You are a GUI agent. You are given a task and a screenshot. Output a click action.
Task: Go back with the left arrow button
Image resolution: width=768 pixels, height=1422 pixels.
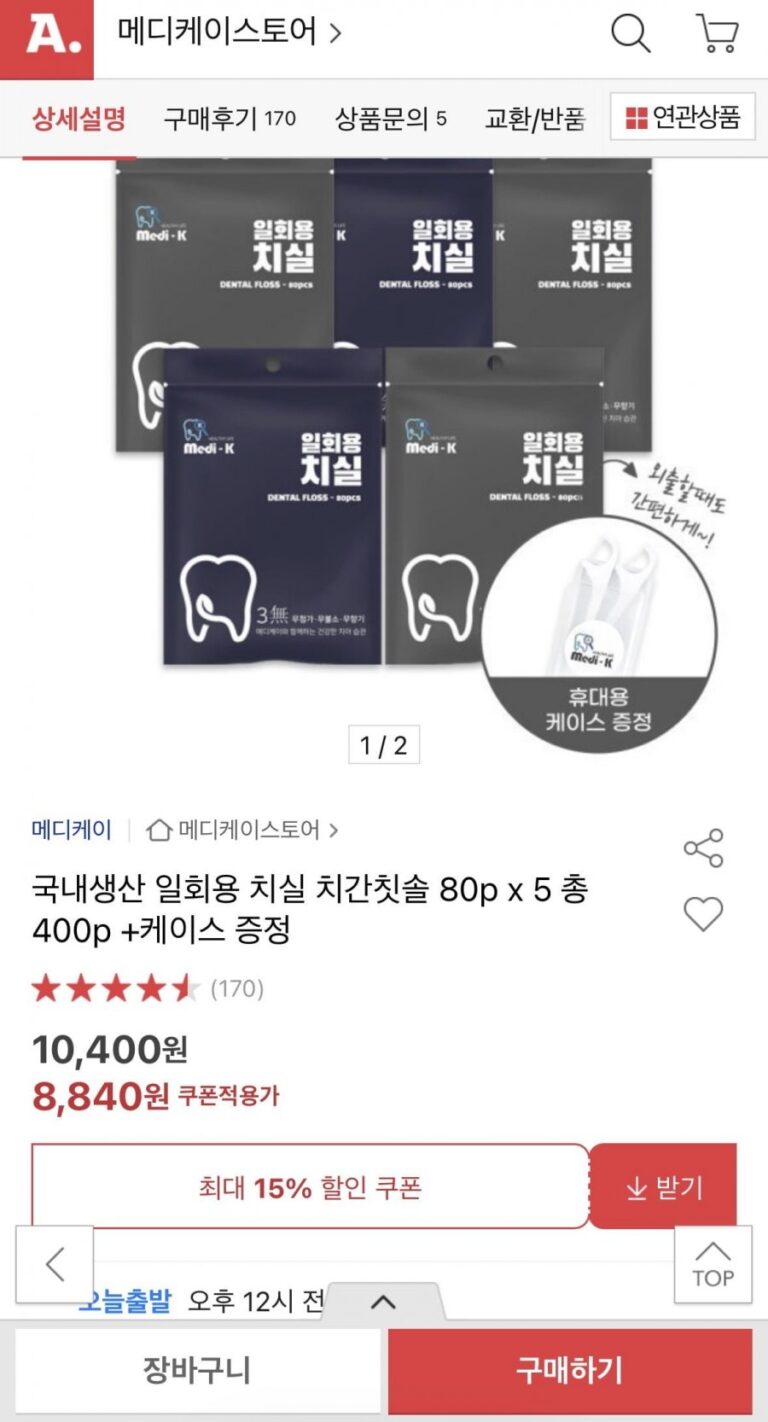coord(55,1265)
